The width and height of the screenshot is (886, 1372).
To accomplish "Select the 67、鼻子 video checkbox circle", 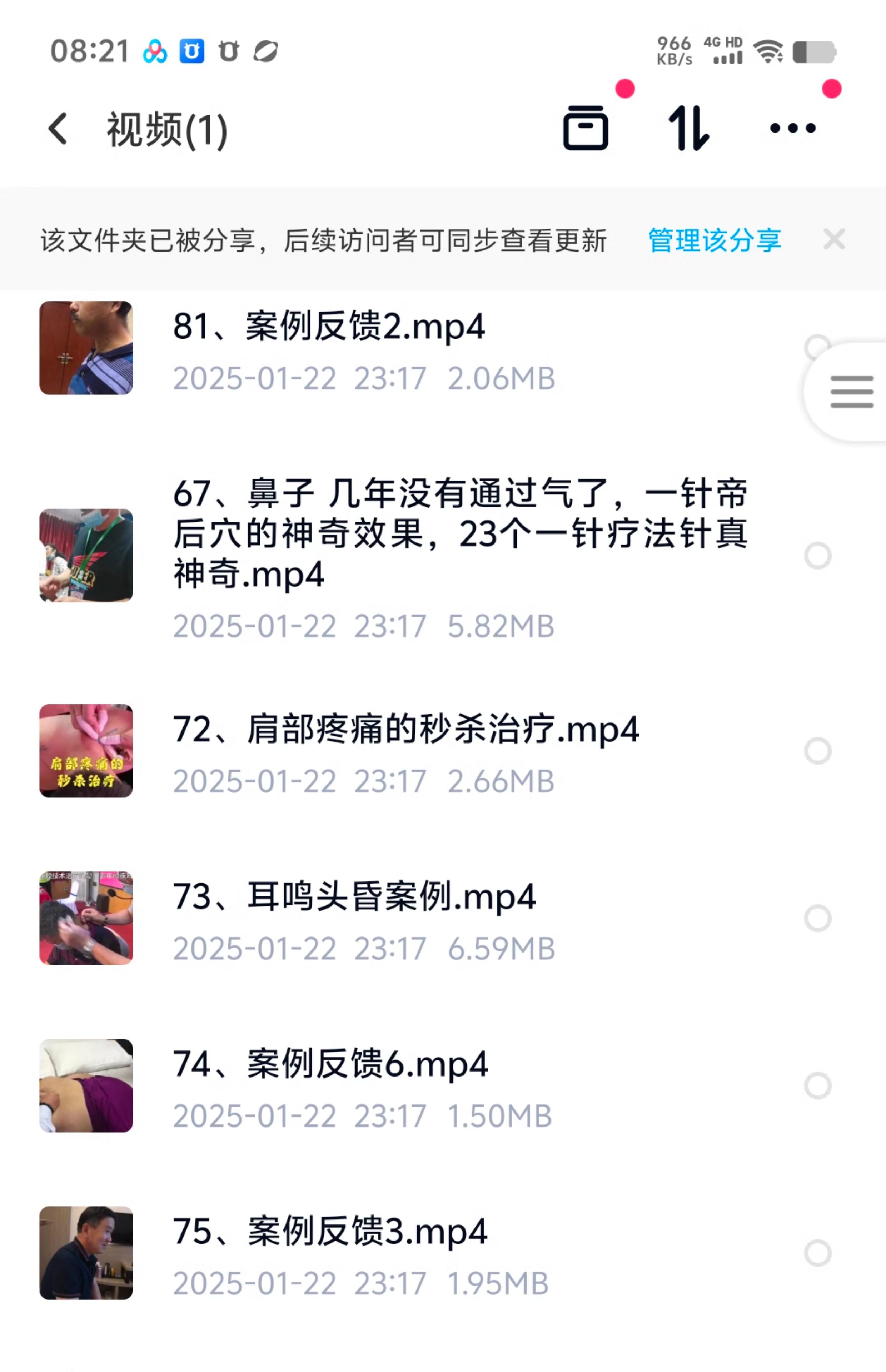I will coord(817,556).
